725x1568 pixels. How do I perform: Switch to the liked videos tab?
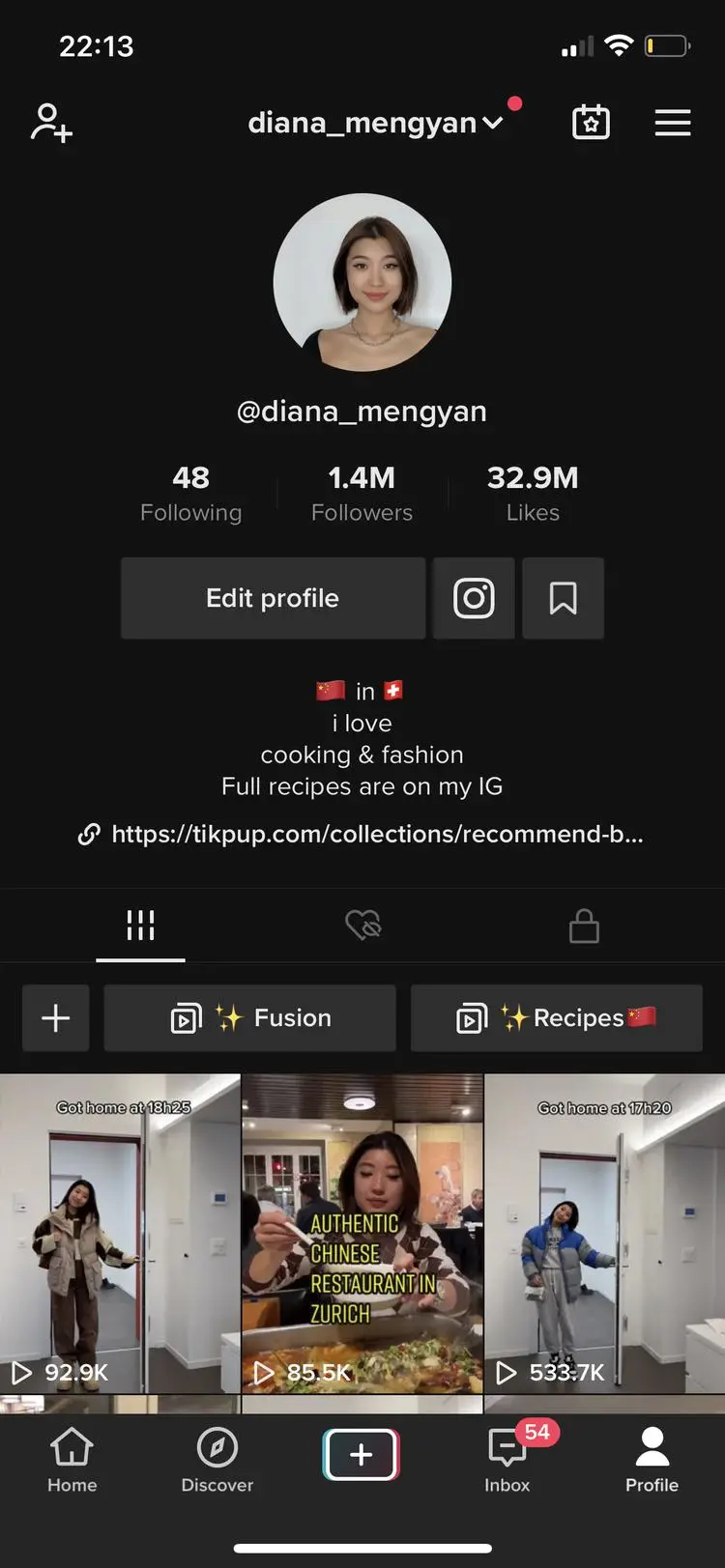point(363,925)
